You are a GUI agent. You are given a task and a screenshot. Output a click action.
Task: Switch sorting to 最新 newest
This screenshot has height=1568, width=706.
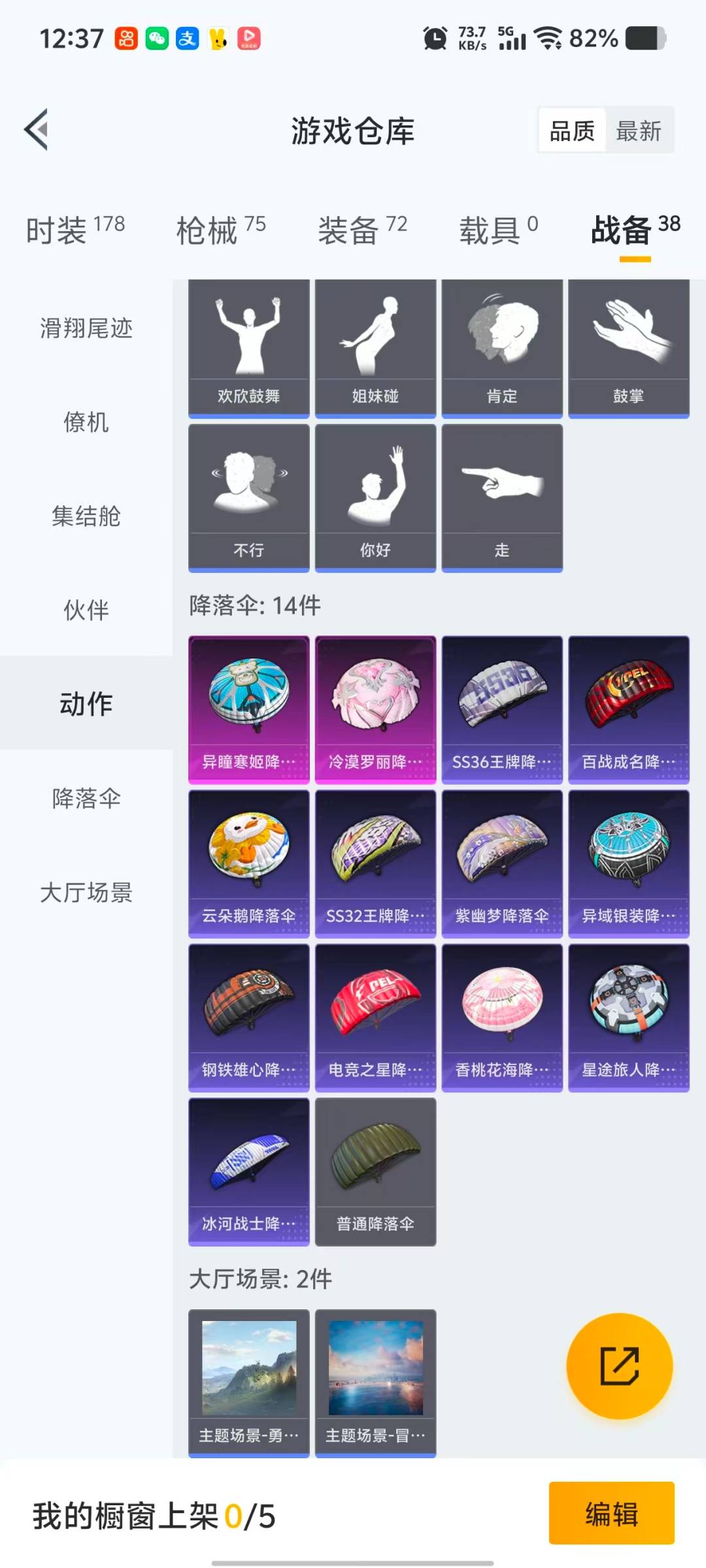click(639, 131)
